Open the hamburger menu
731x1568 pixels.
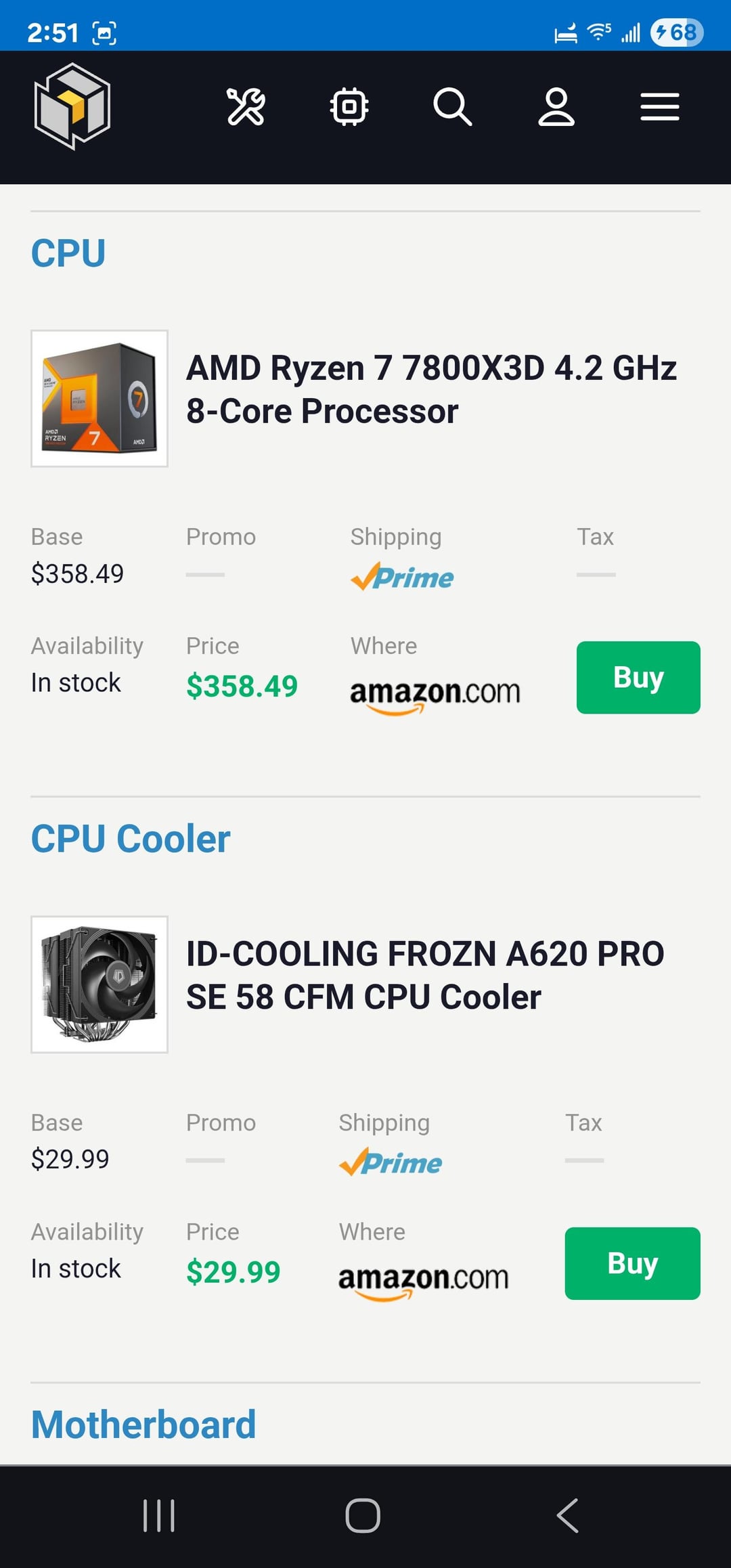[x=660, y=107]
